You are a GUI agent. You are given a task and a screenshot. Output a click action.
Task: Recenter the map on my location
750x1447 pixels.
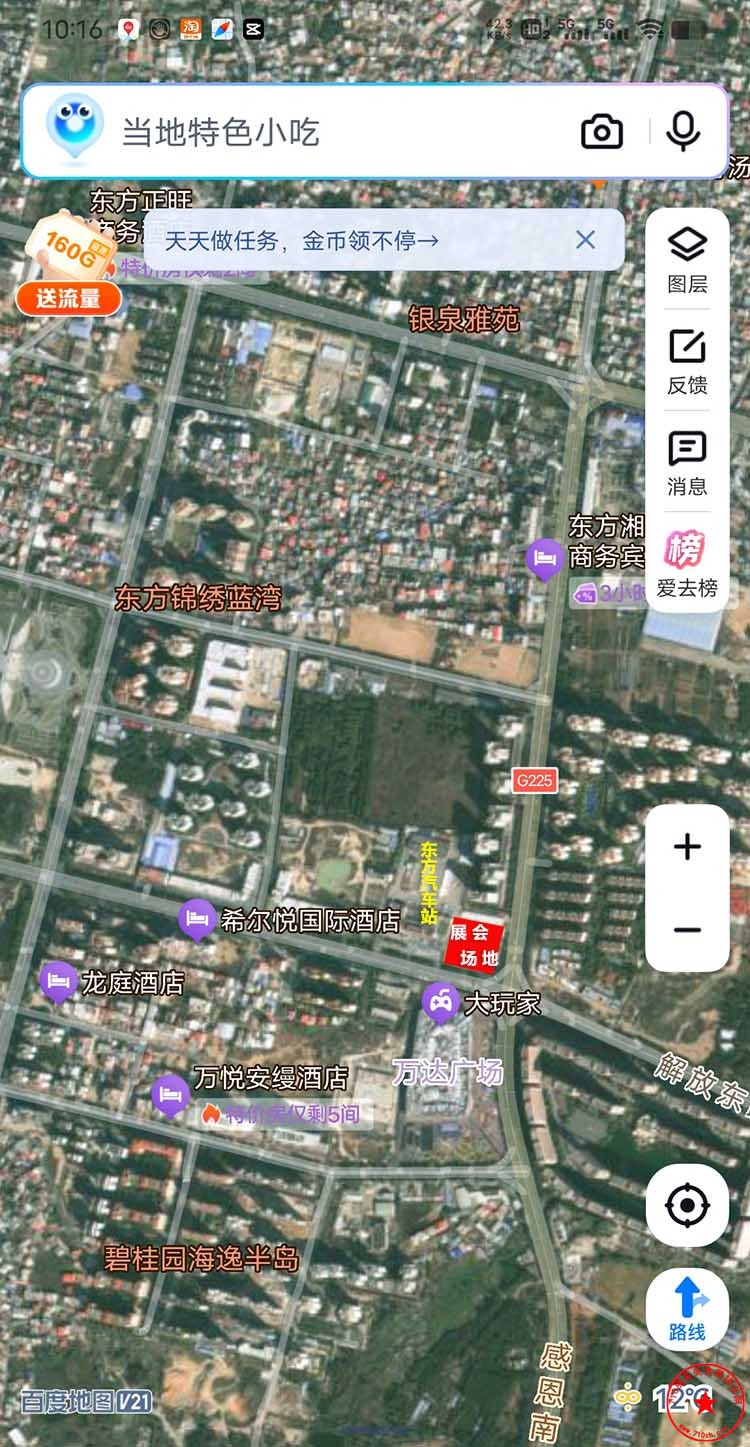pyautogui.click(x=687, y=1205)
